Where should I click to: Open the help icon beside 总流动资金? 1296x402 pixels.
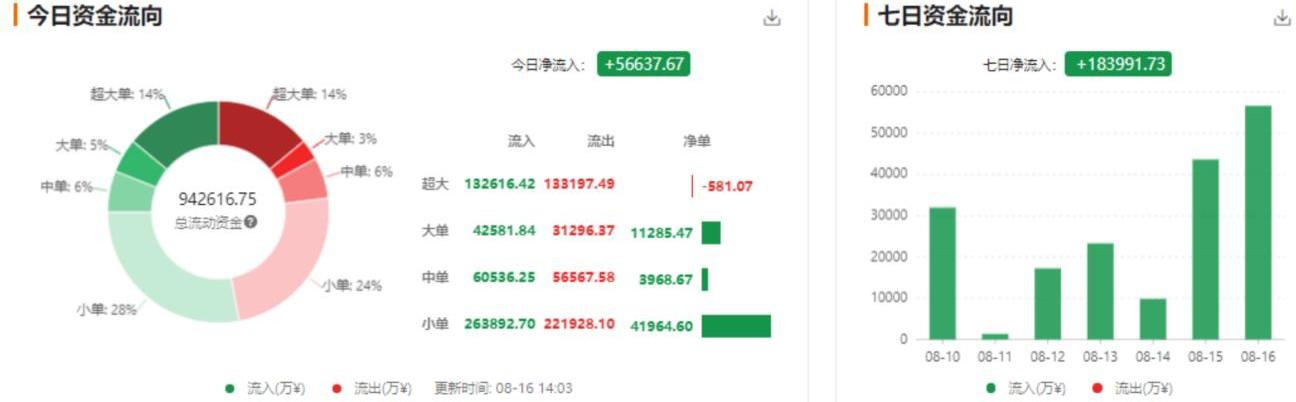251,222
